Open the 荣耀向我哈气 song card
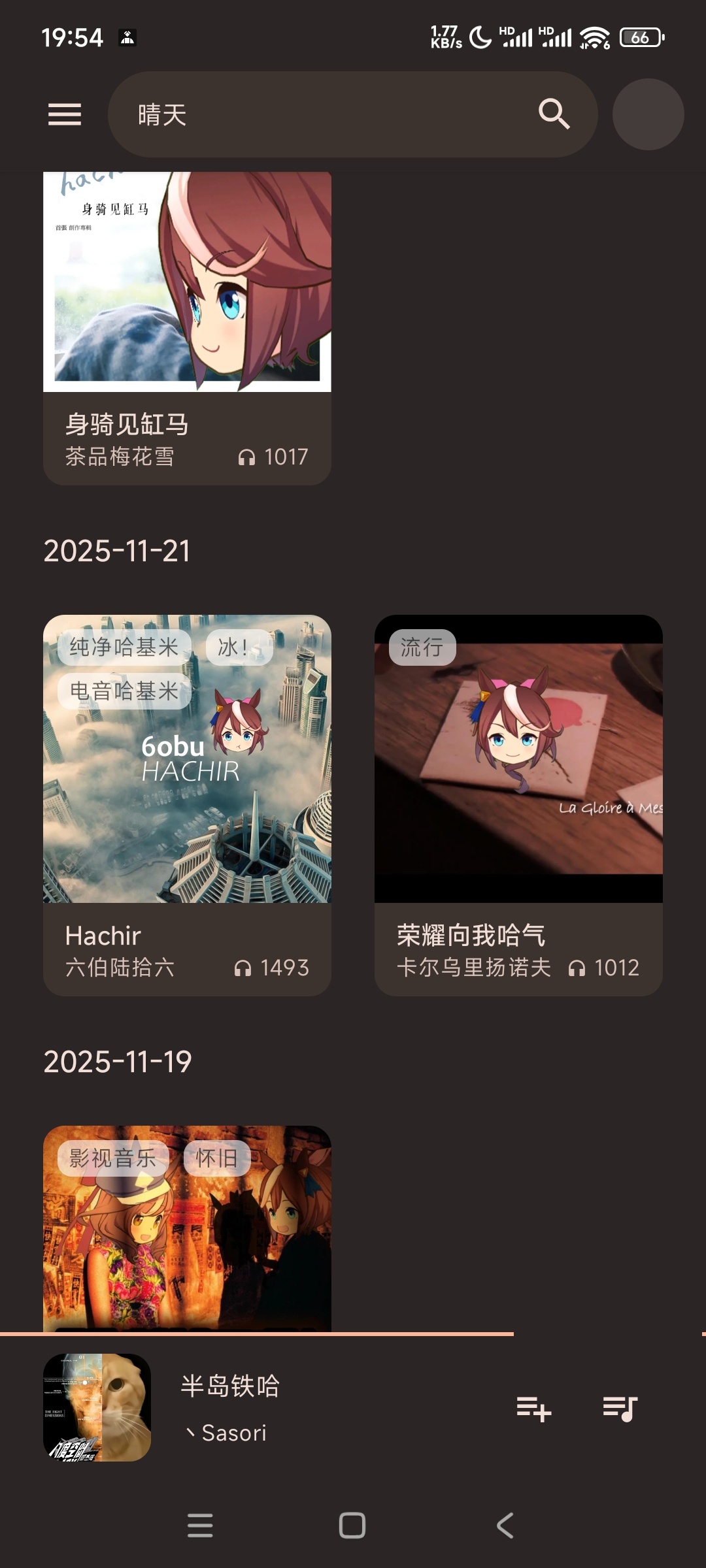This screenshot has width=706, height=1568. tap(518, 804)
